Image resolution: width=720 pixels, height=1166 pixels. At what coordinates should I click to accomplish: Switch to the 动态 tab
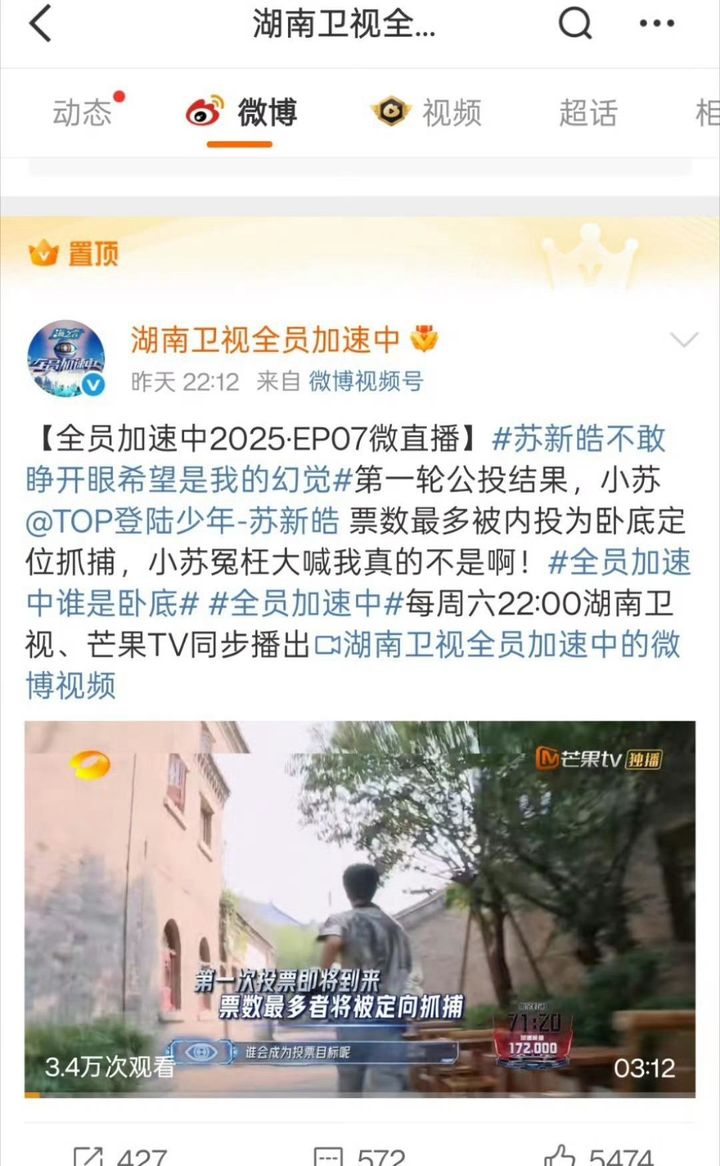(x=83, y=113)
